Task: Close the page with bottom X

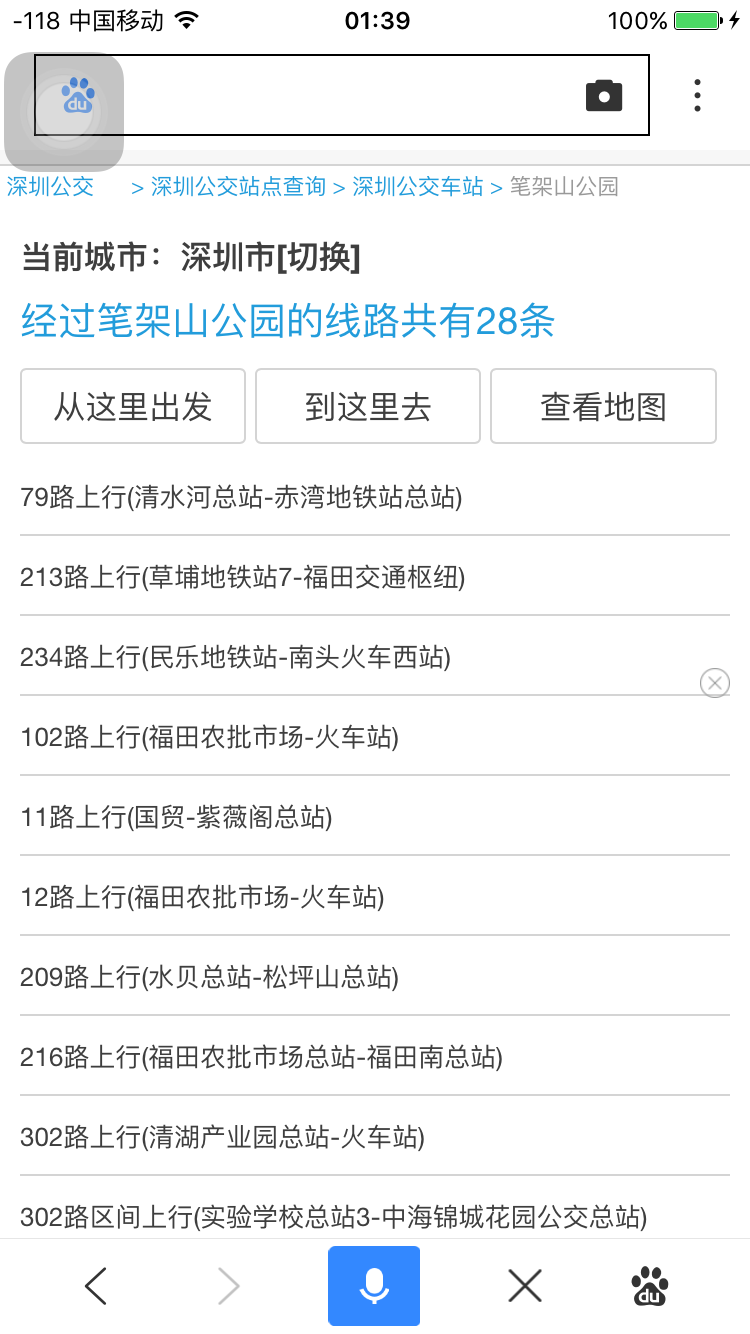Action: tap(525, 1286)
